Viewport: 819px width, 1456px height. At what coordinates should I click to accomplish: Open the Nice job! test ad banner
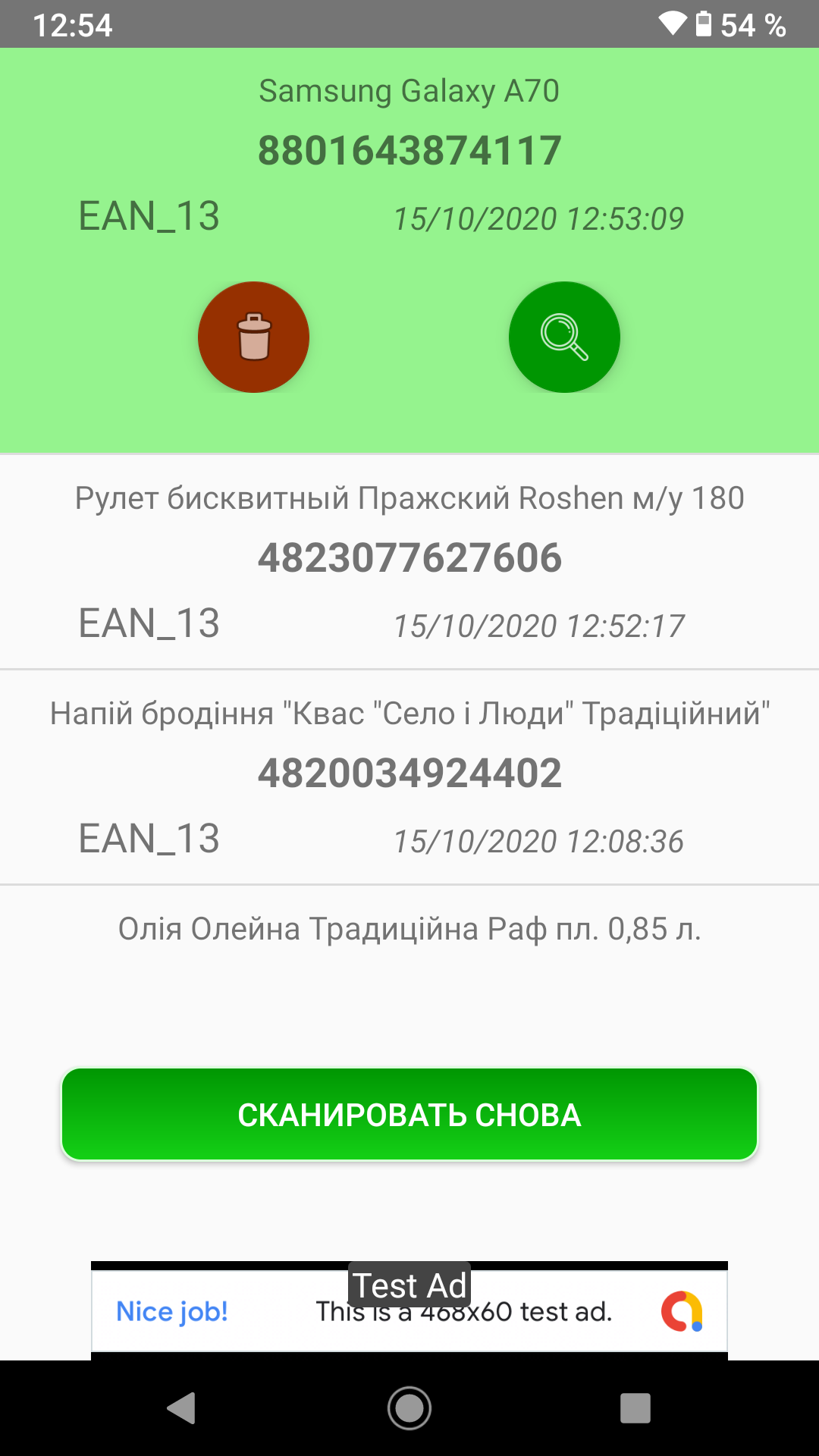[409, 1311]
